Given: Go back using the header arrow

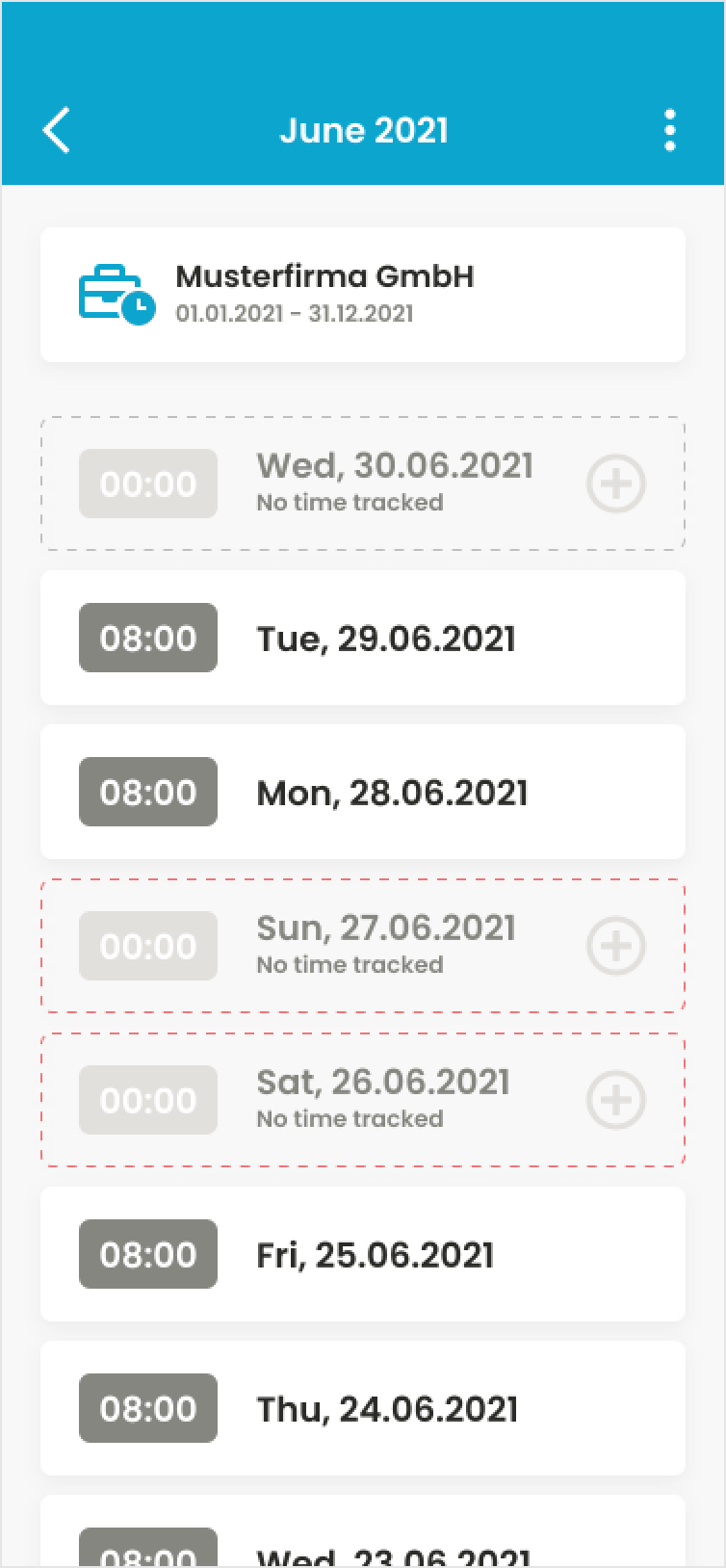Looking at the screenshot, I should tap(57, 130).
